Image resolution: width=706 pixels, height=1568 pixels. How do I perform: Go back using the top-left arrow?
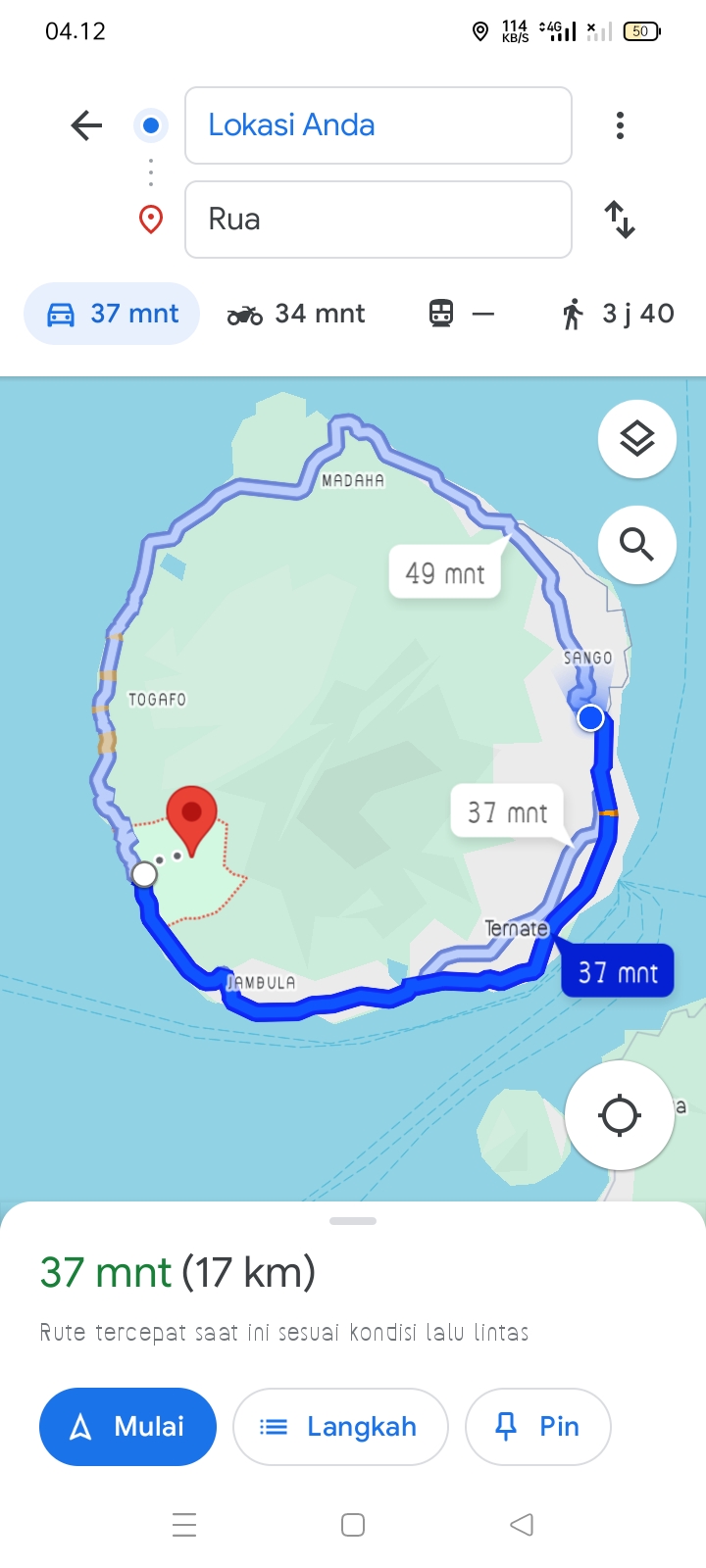(87, 125)
